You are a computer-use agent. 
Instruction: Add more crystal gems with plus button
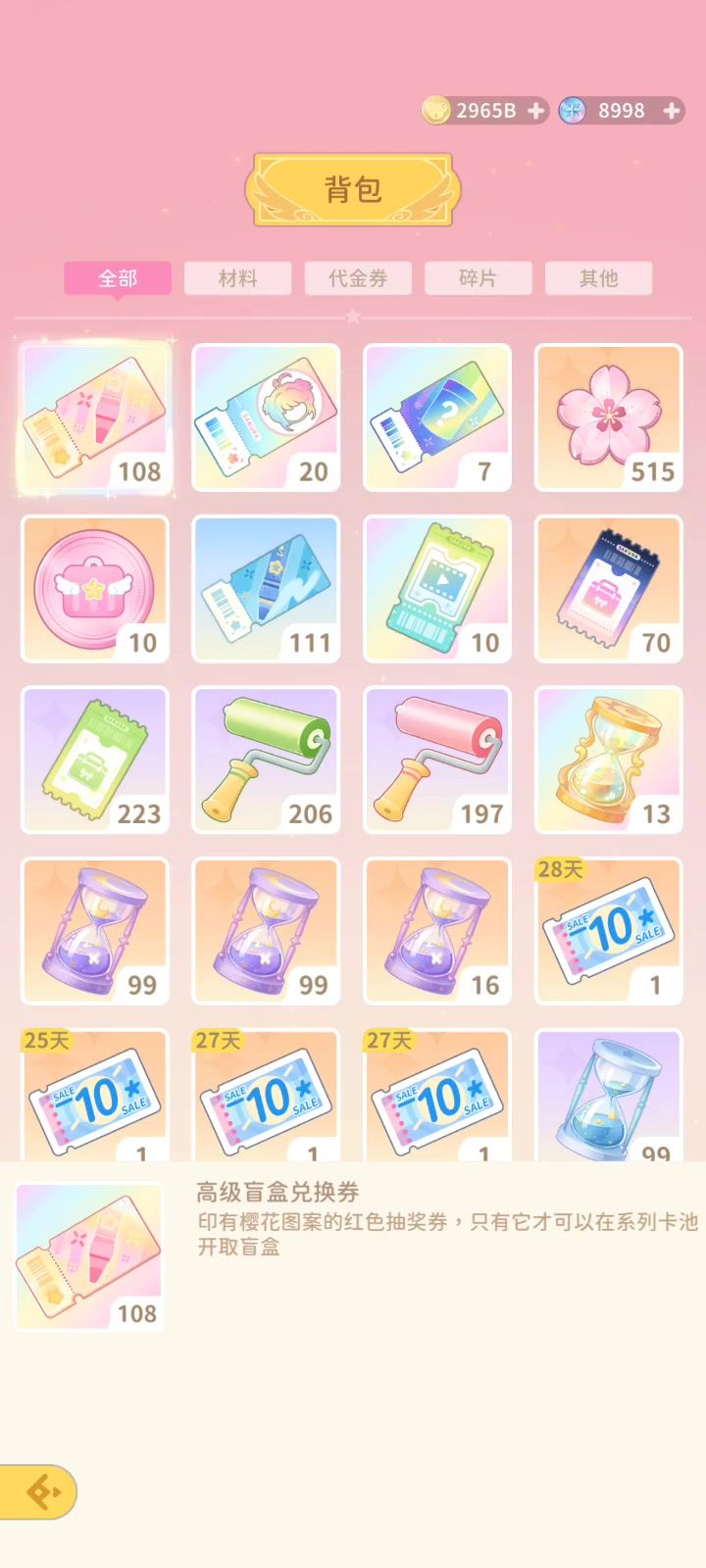tap(672, 111)
